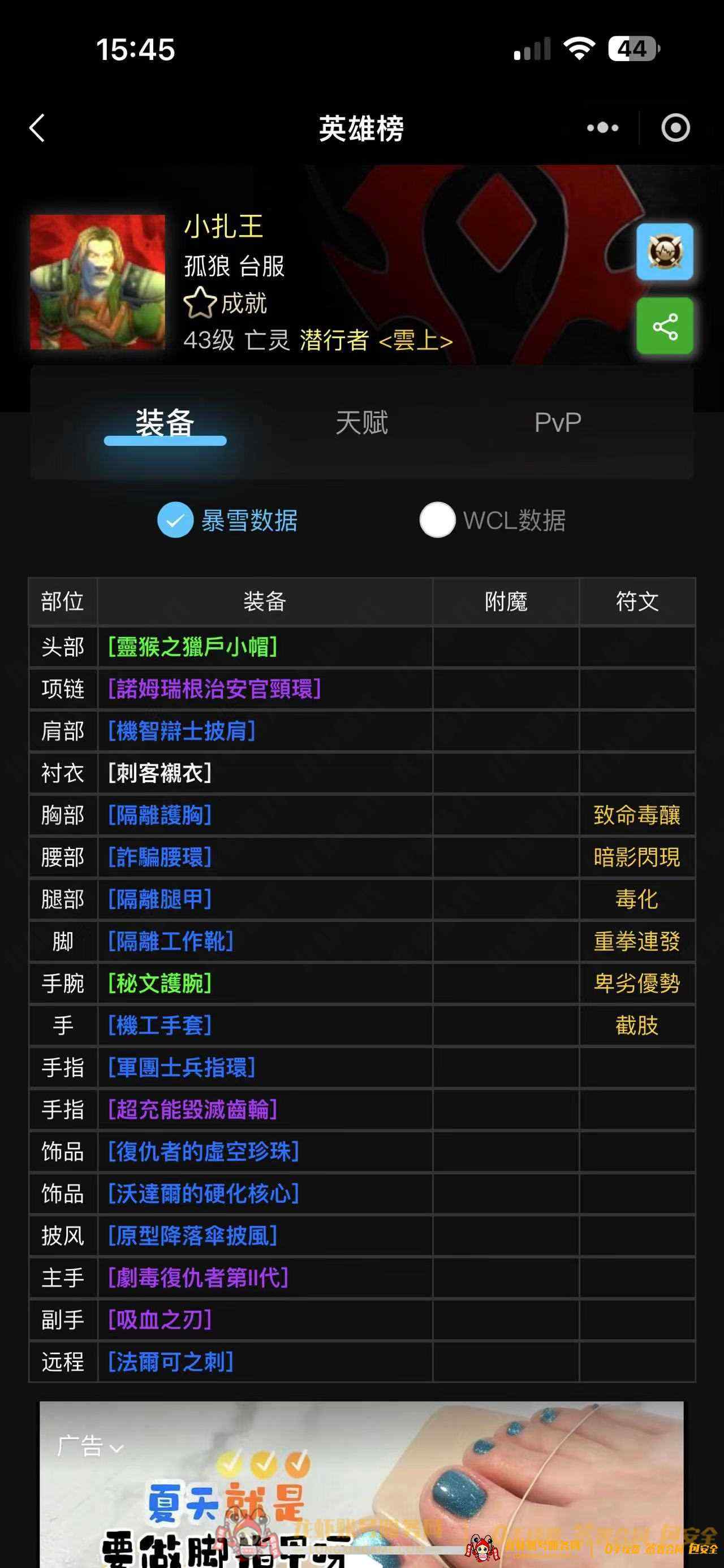
Task: Check the 劇毒復仇者第II代 main-hand weapon
Action: point(198,1277)
